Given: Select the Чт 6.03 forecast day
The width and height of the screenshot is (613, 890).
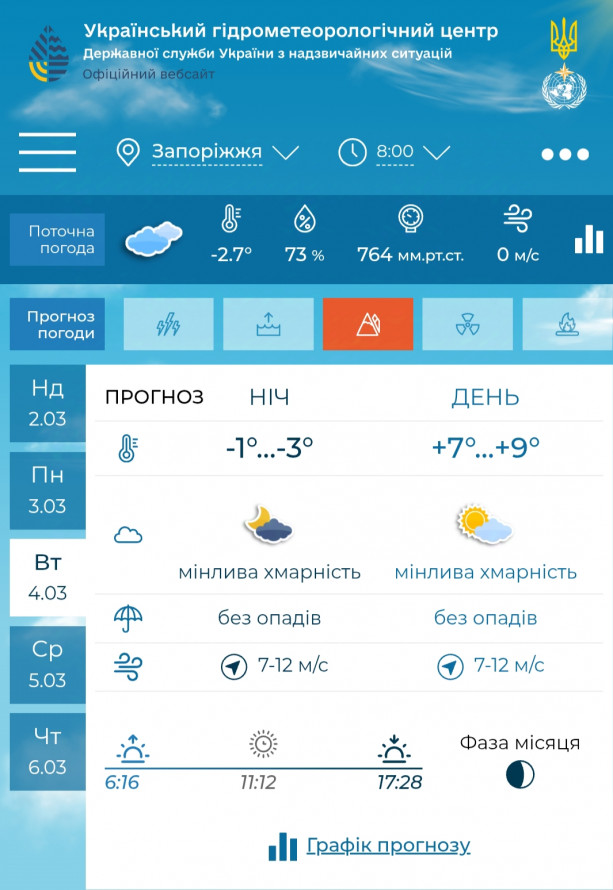Looking at the screenshot, I should click(47, 751).
